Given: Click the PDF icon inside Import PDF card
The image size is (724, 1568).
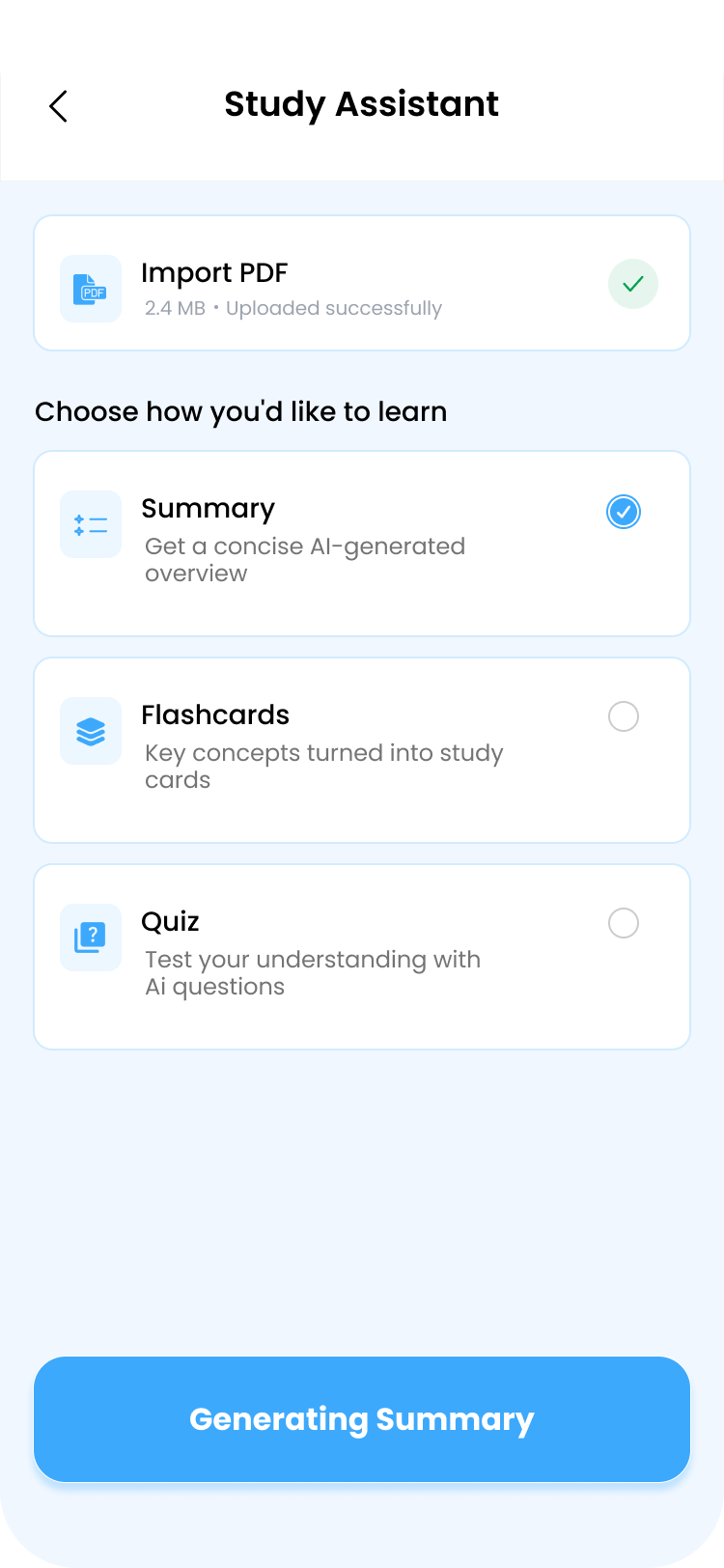Looking at the screenshot, I should [90, 288].
